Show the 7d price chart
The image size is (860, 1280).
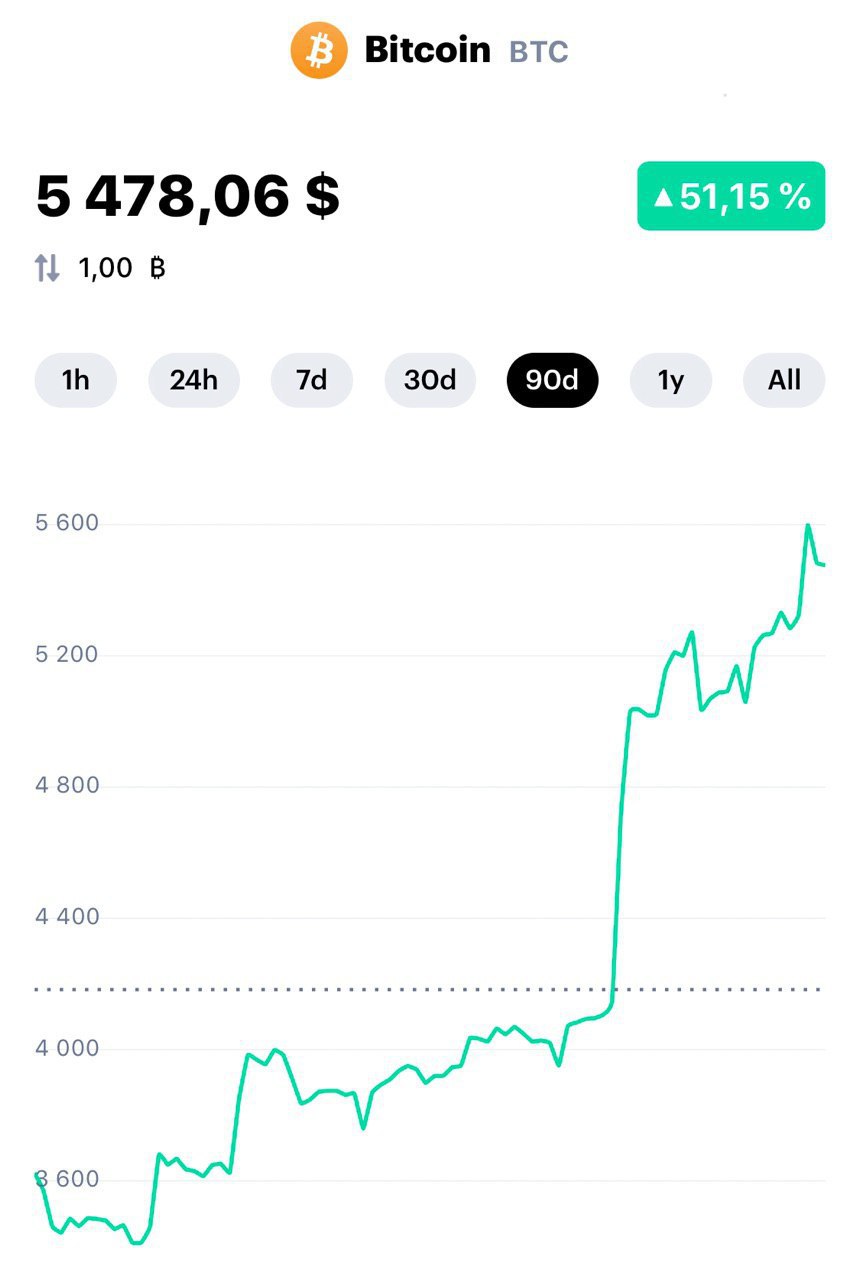coord(312,380)
